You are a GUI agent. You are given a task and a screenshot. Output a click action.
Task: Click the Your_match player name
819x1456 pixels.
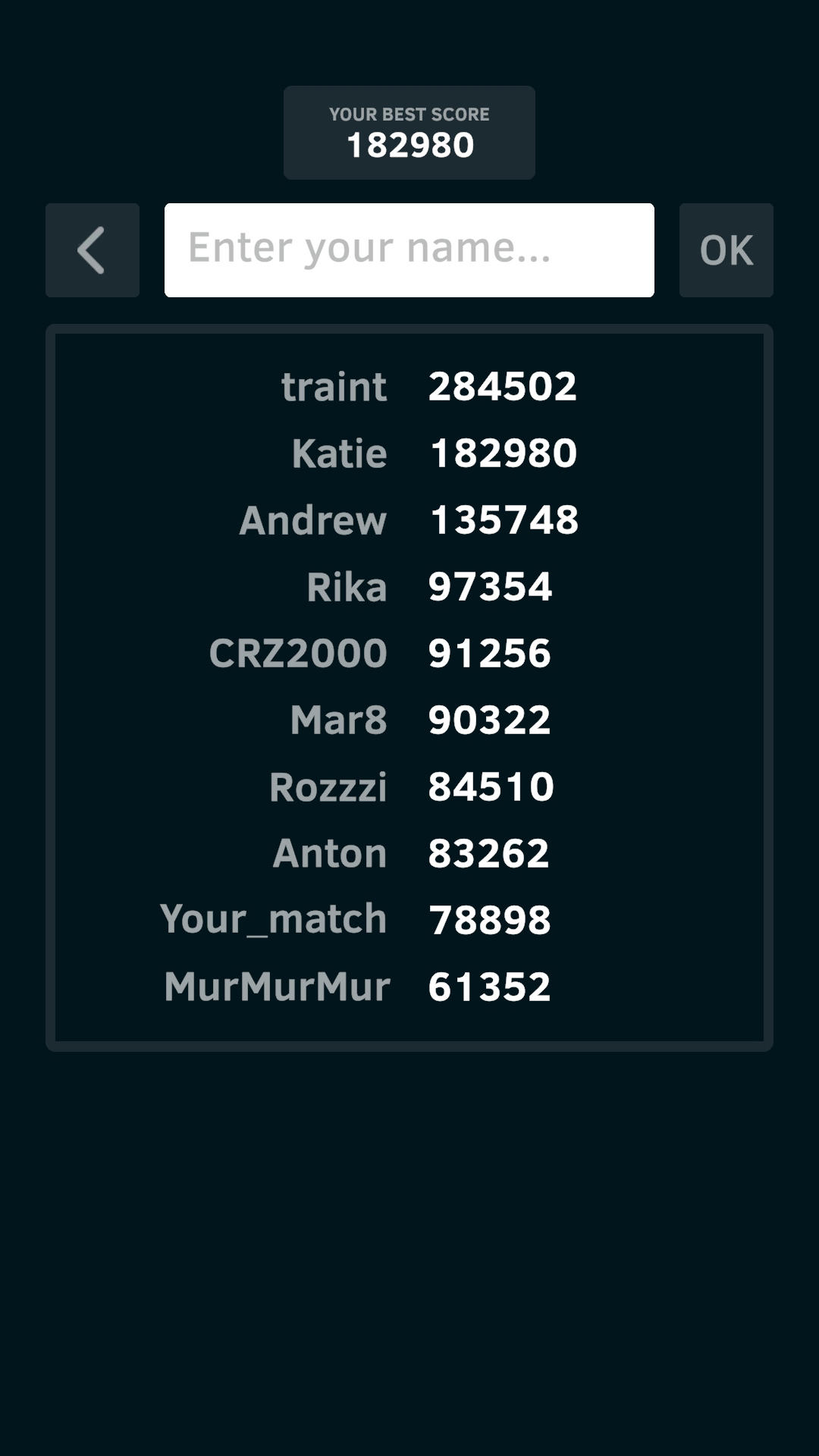tap(274, 919)
